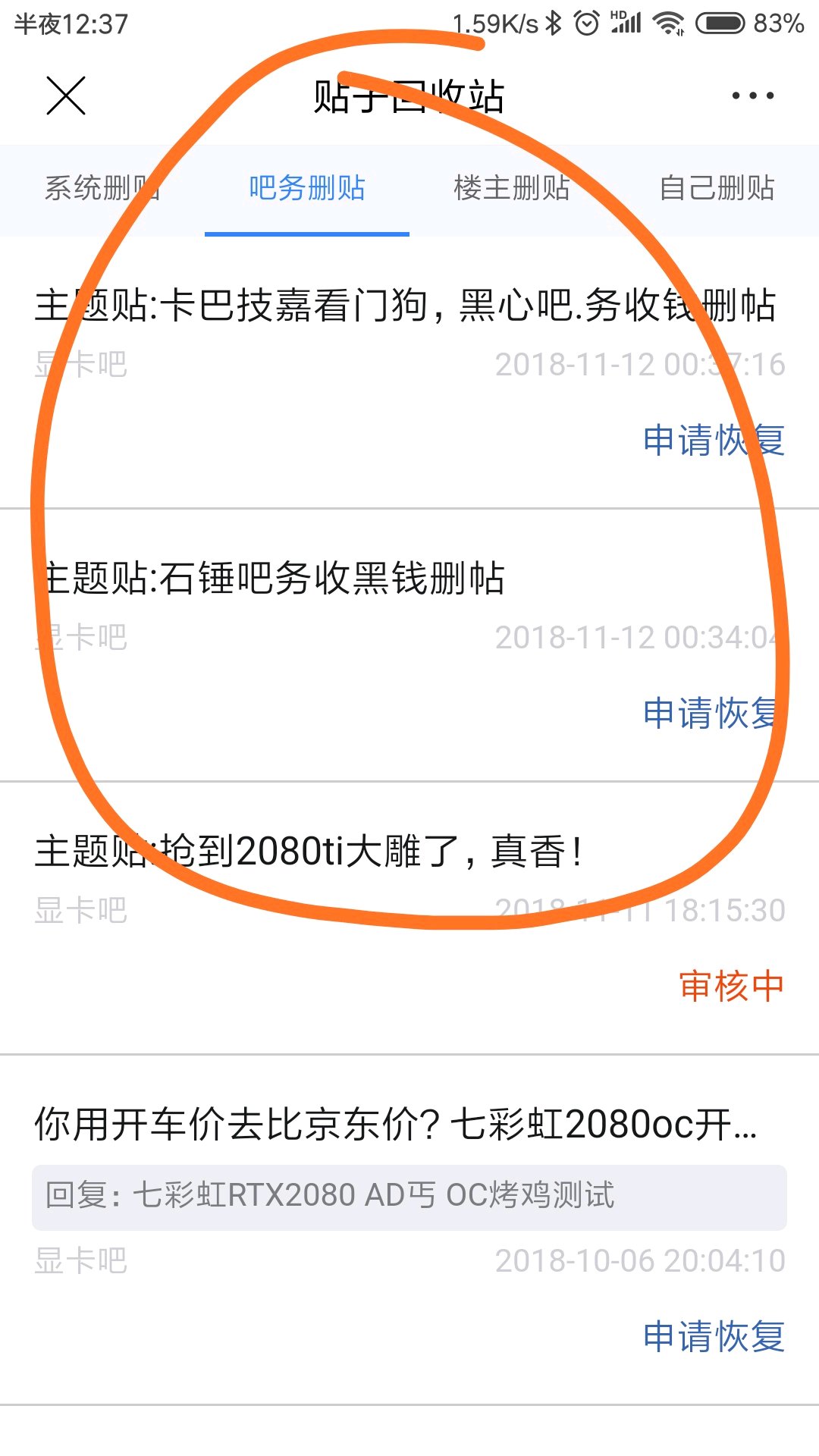Open the 自己删贴 tab
Screen dimensions: 819x1456
pyautogui.click(x=717, y=188)
